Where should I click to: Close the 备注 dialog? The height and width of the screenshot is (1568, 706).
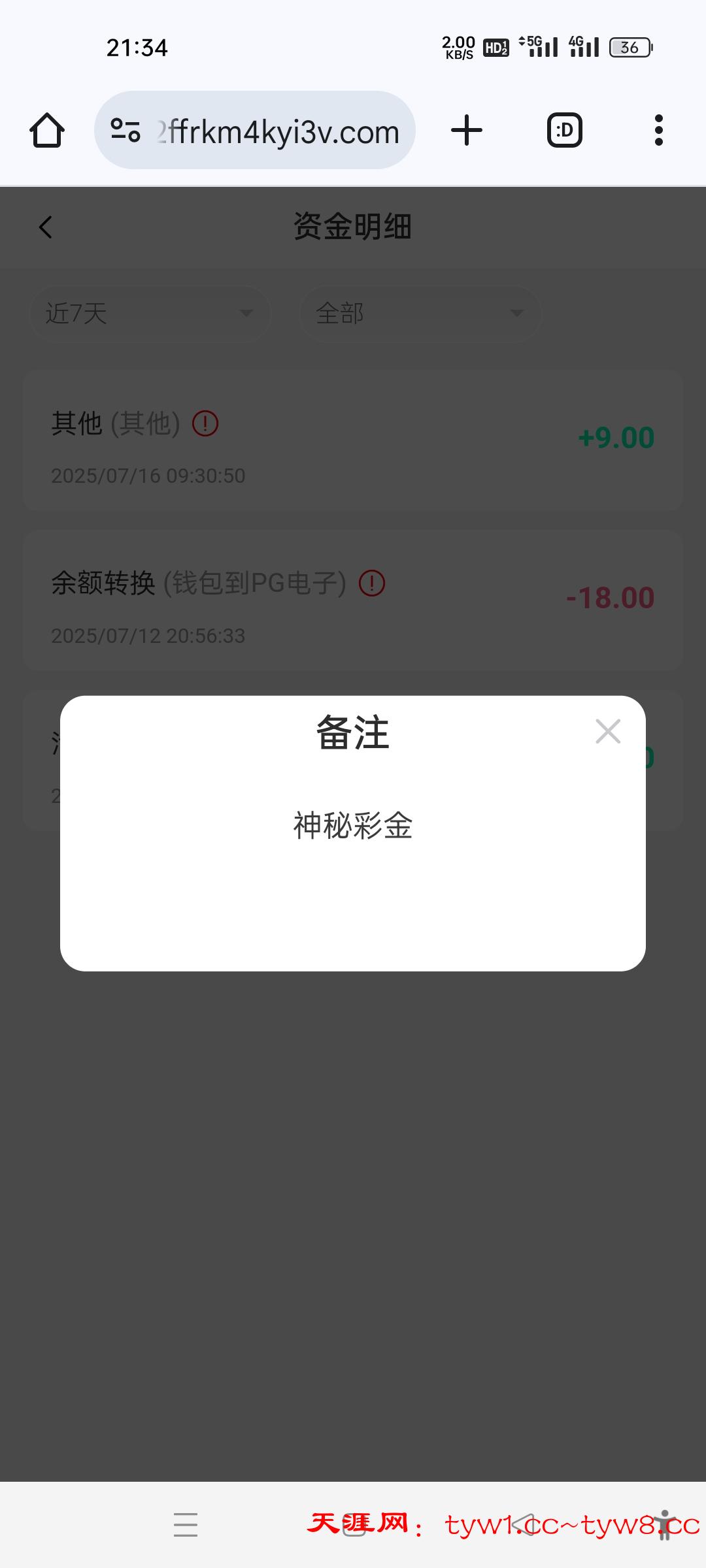[x=608, y=732]
